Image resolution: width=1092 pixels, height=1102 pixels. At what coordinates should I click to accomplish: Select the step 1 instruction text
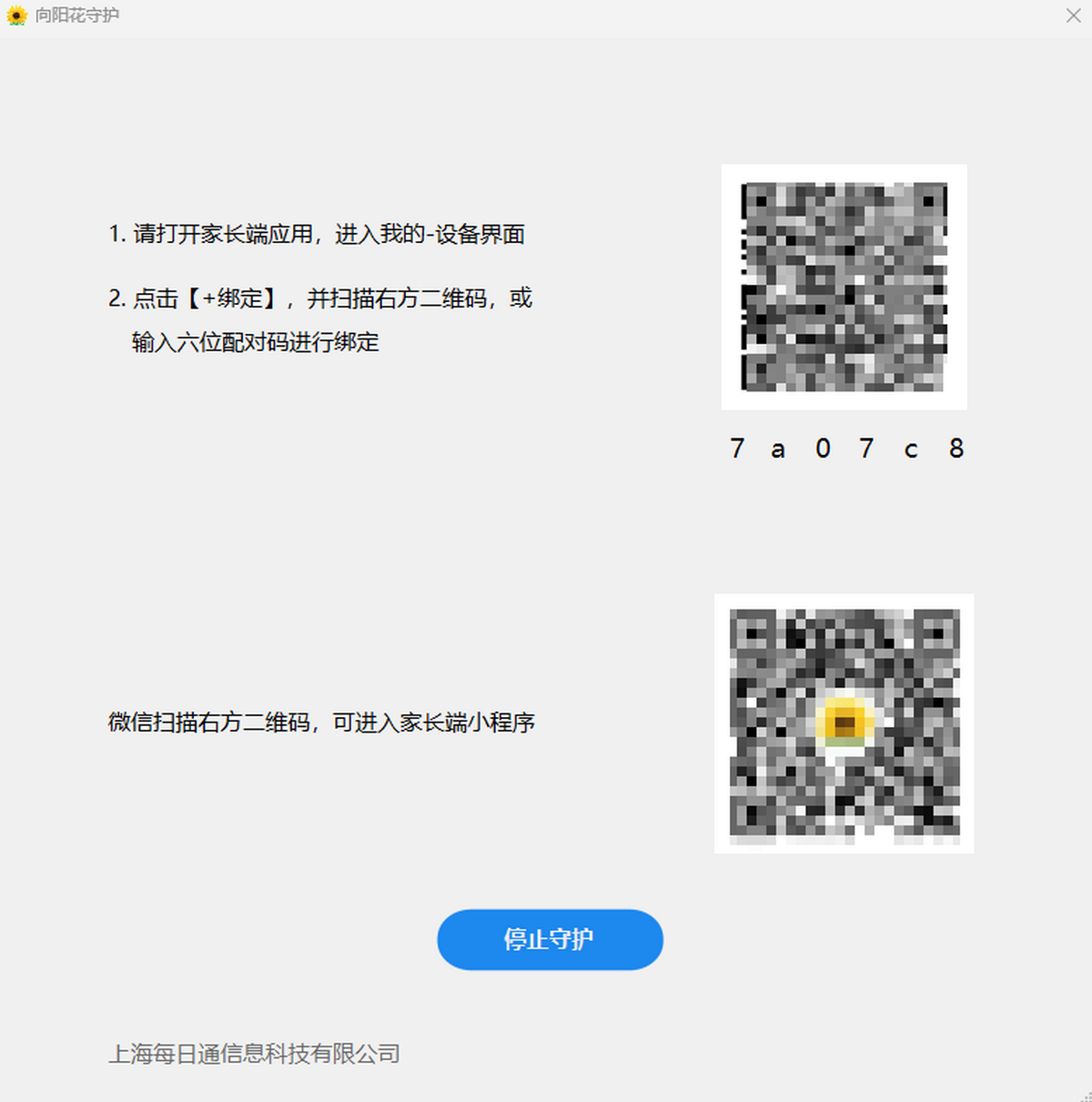(x=317, y=234)
